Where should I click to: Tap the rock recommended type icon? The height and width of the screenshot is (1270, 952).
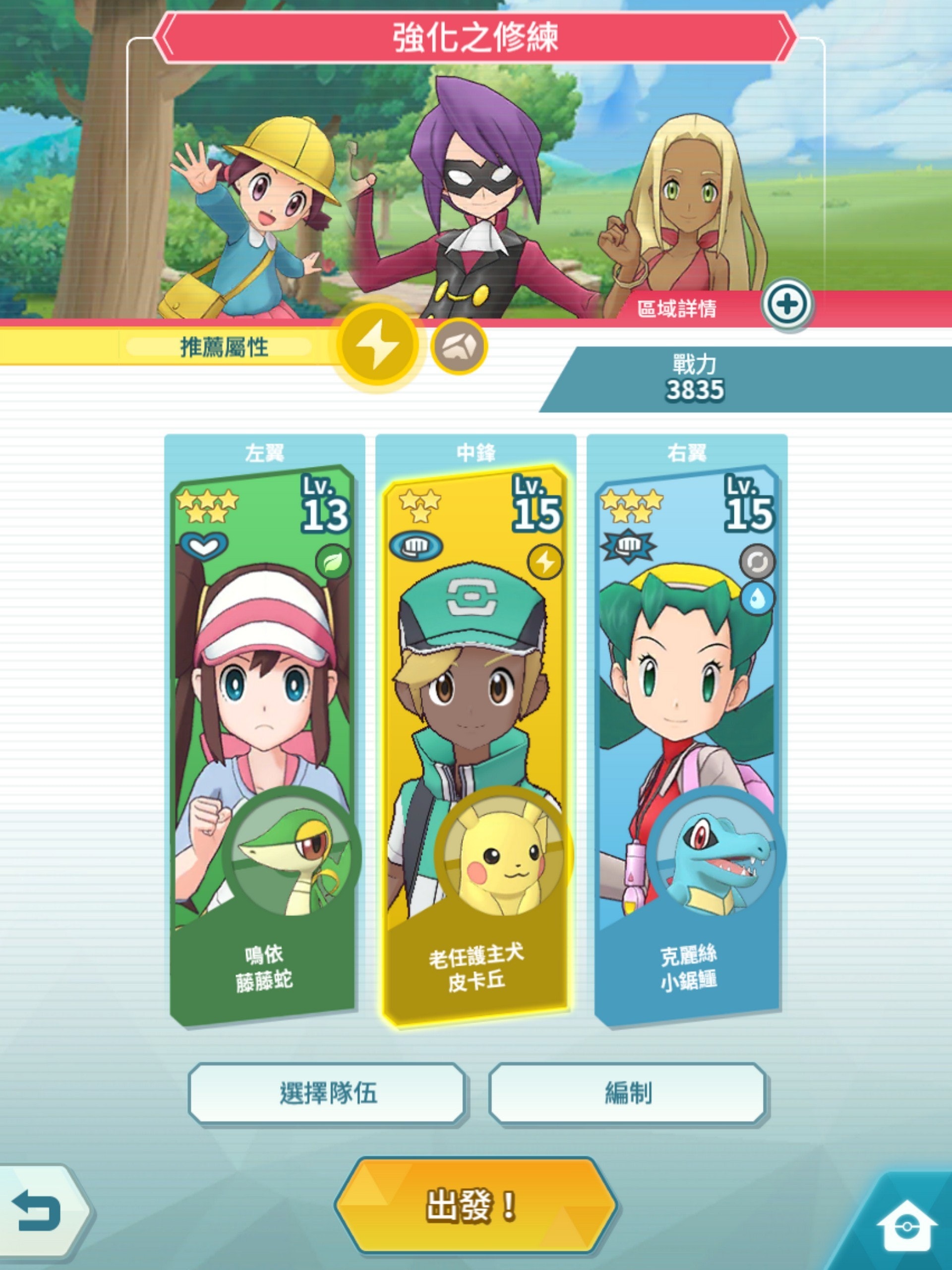(x=459, y=347)
